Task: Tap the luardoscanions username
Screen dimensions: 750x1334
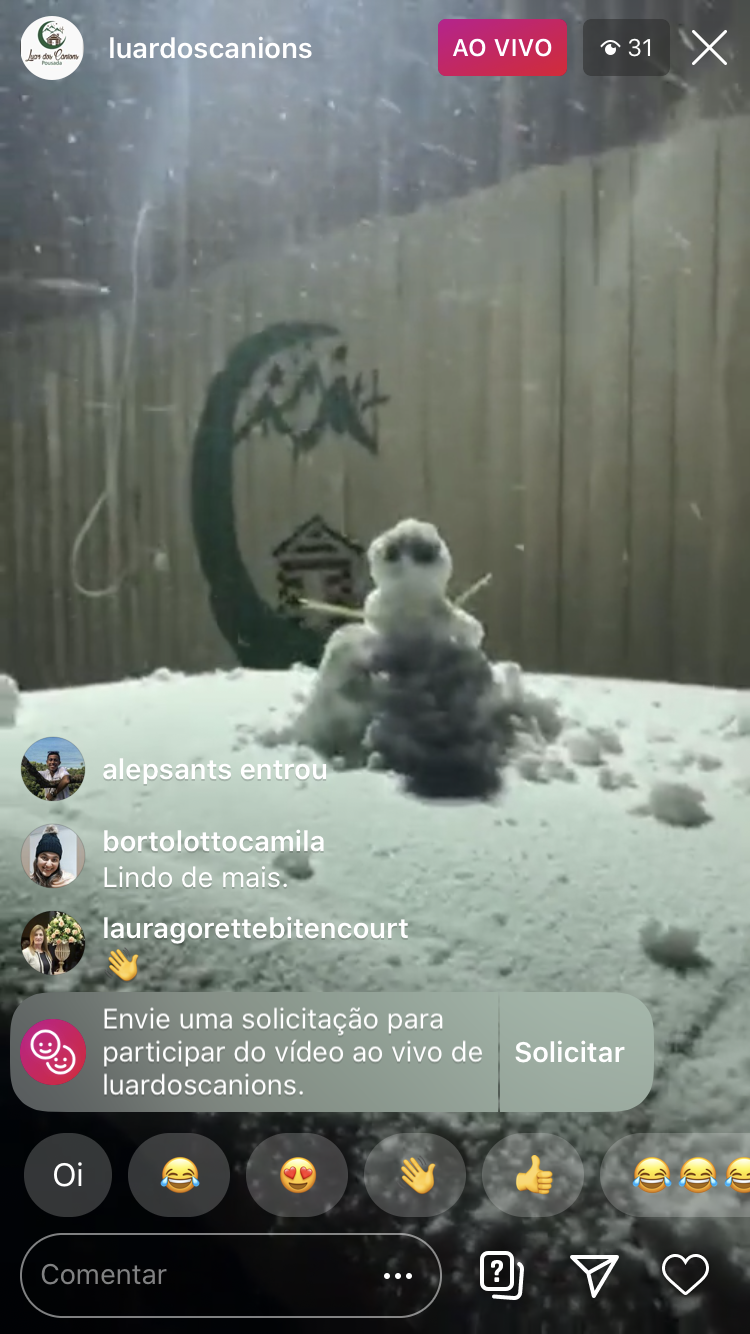Action: pyautogui.click(x=210, y=48)
